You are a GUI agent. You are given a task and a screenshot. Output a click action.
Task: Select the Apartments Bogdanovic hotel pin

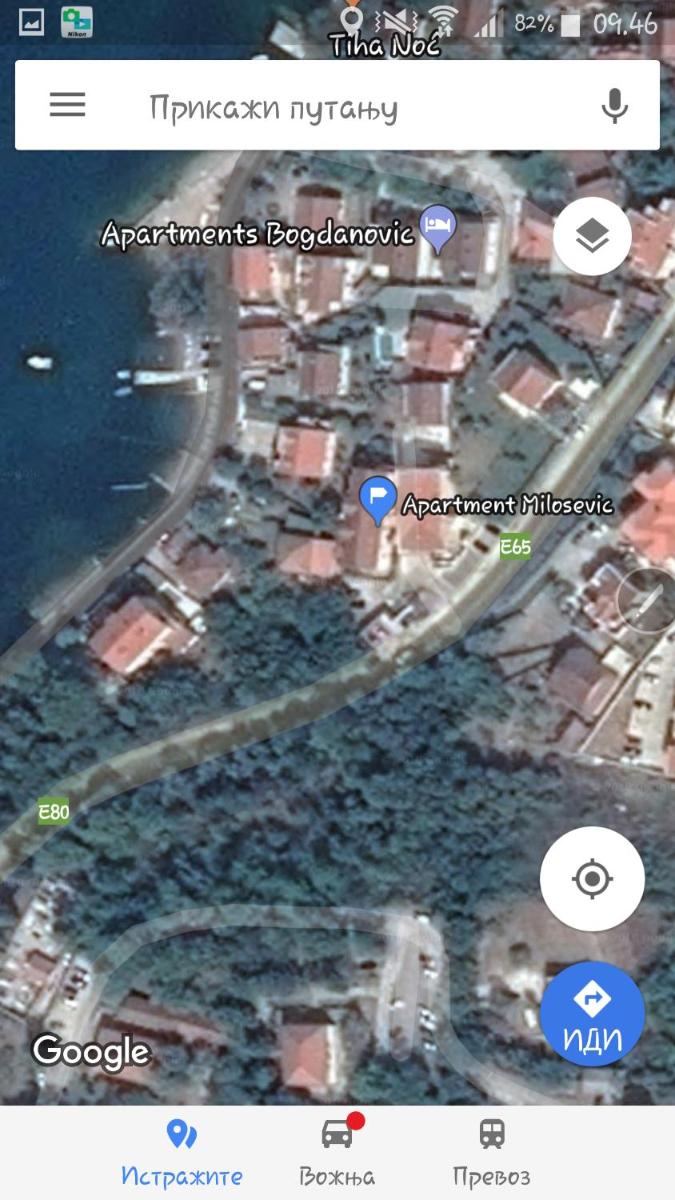pos(437,229)
